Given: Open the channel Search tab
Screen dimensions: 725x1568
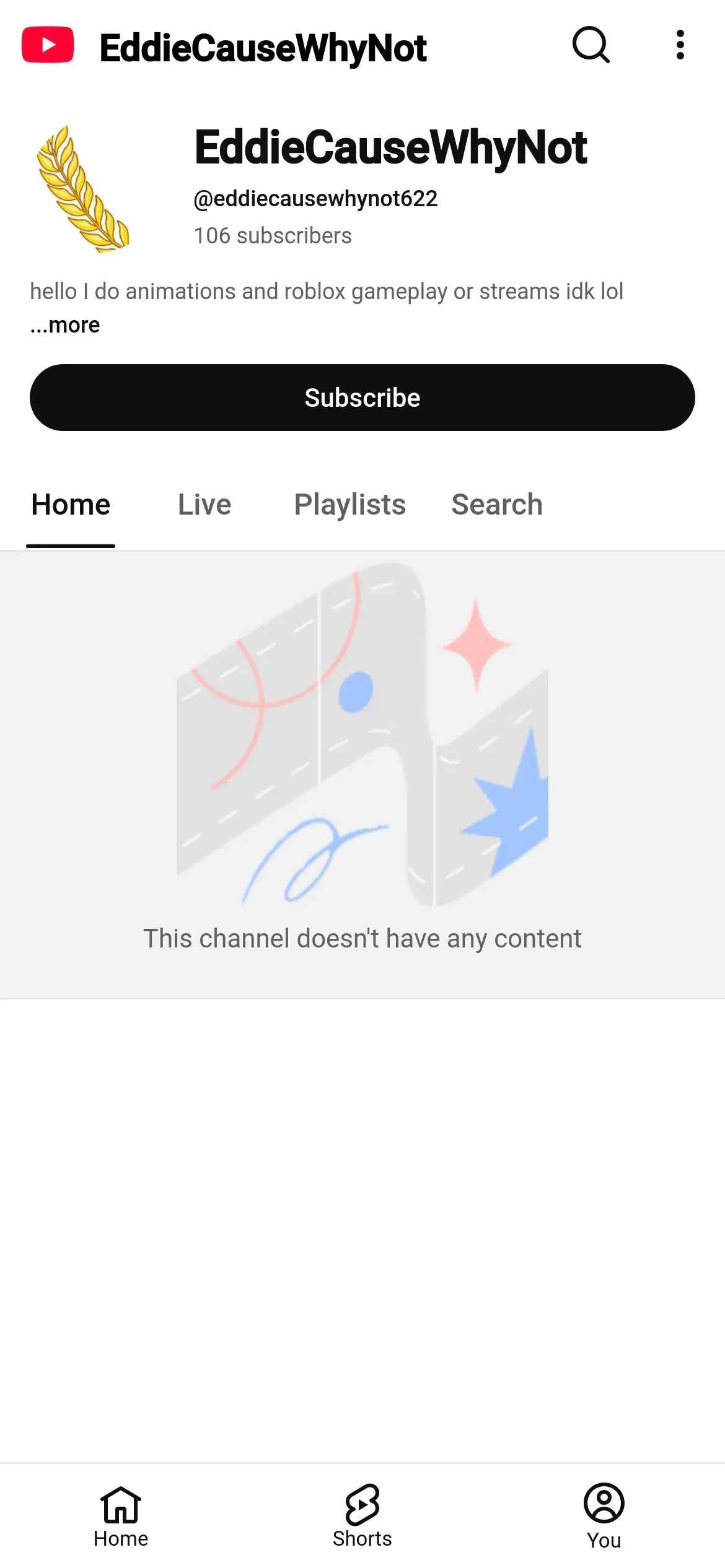Looking at the screenshot, I should click(497, 505).
